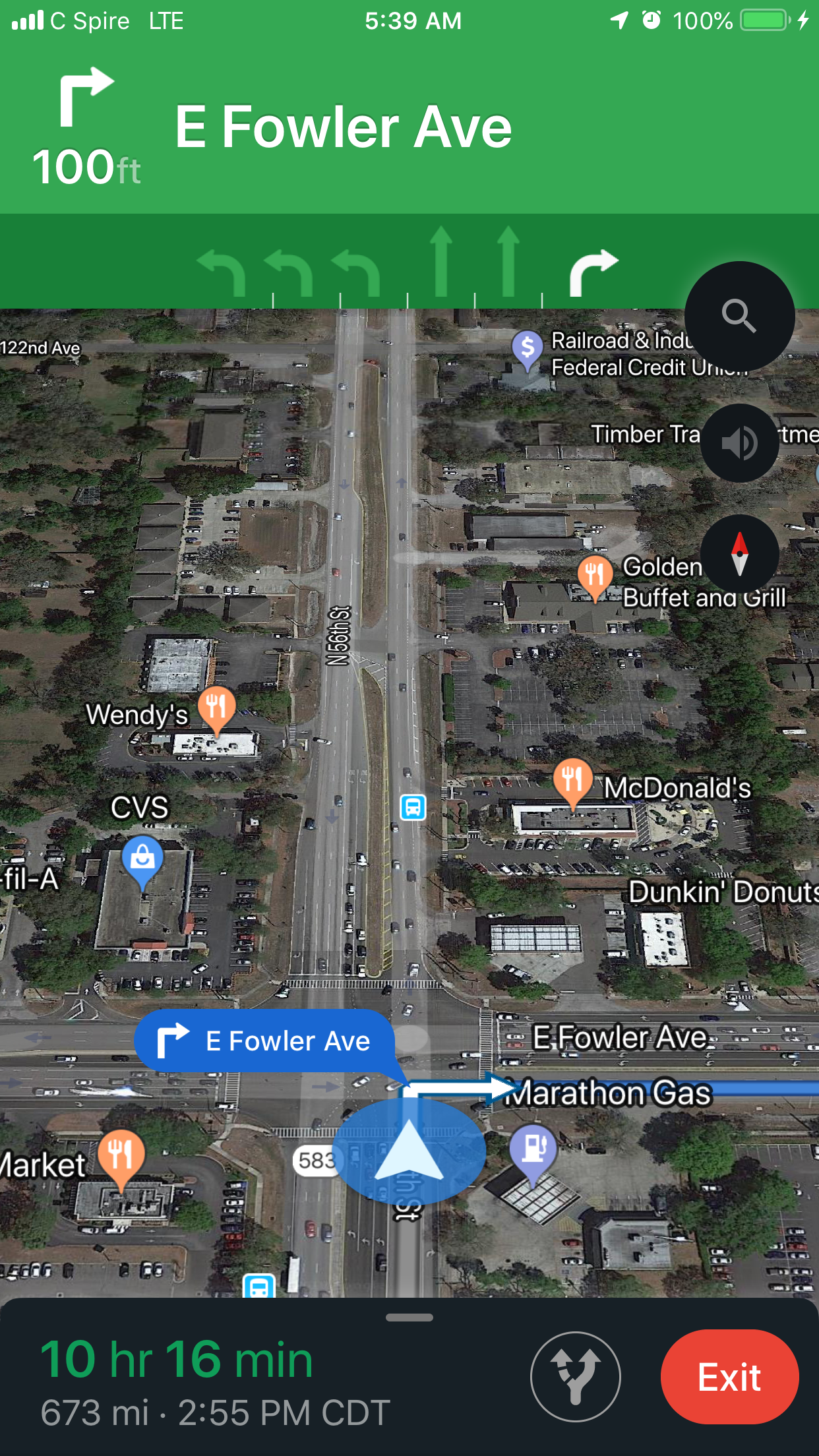Tap the compass to reorient map
This screenshot has height=1456, width=819.
[x=739, y=554]
